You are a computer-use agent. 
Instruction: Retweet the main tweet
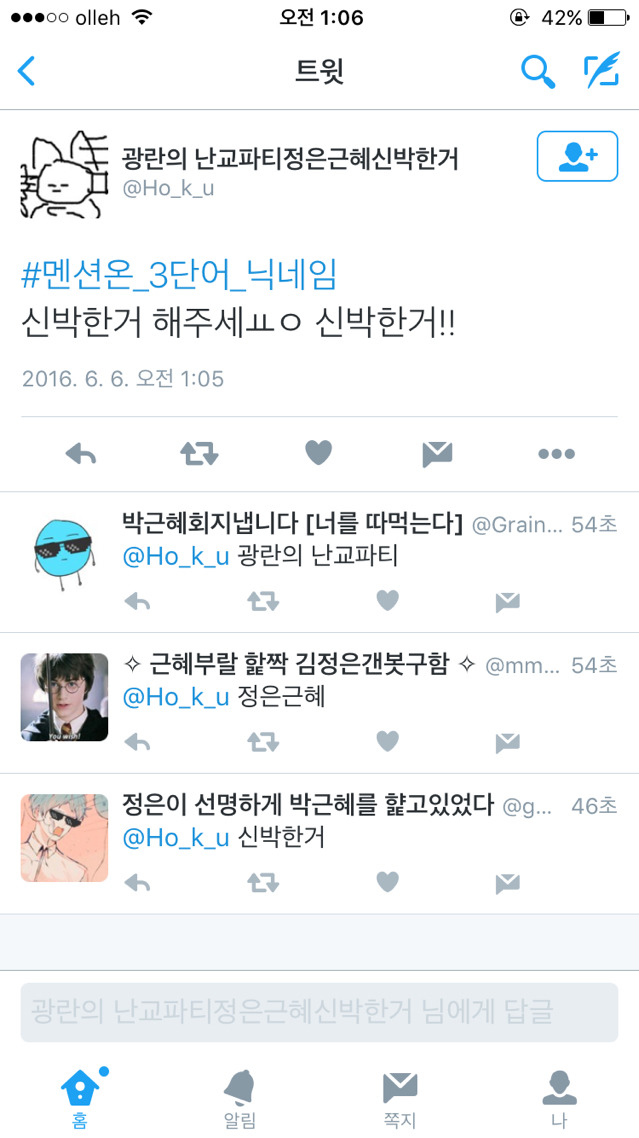tap(199, 454)
